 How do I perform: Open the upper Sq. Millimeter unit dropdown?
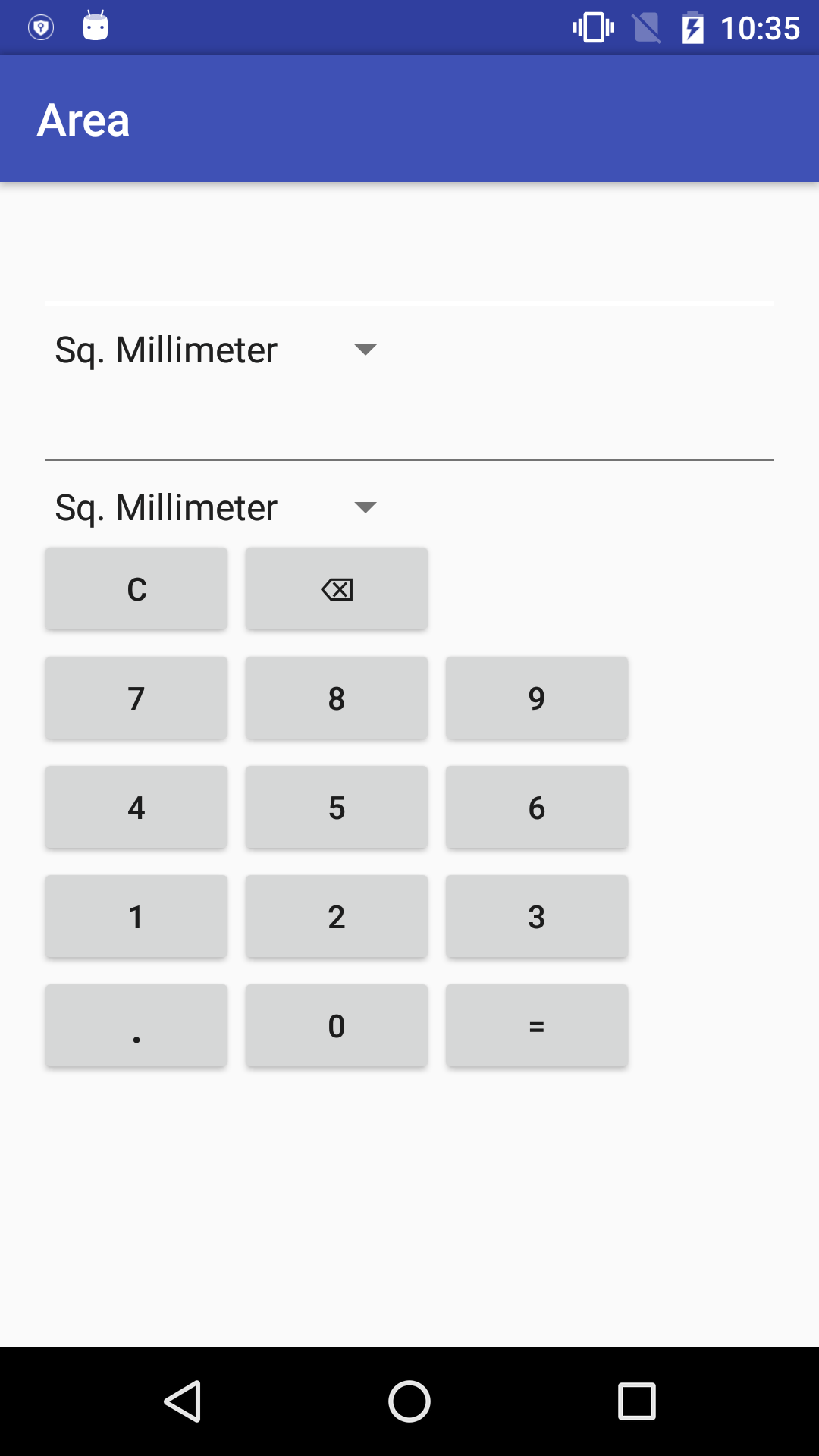click(215, 350)
